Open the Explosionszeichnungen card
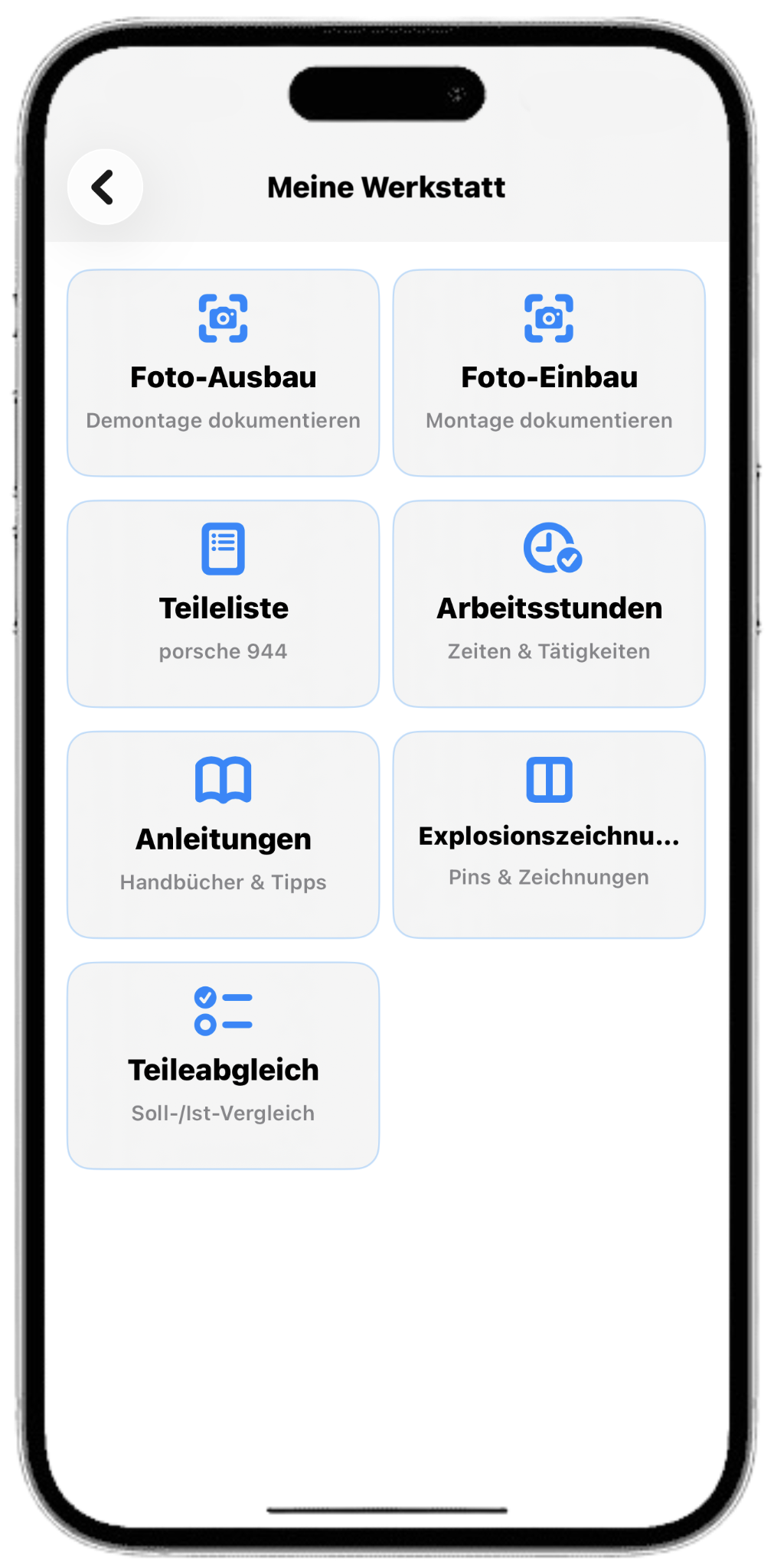774x1568 pixels. tap(549, 834)
